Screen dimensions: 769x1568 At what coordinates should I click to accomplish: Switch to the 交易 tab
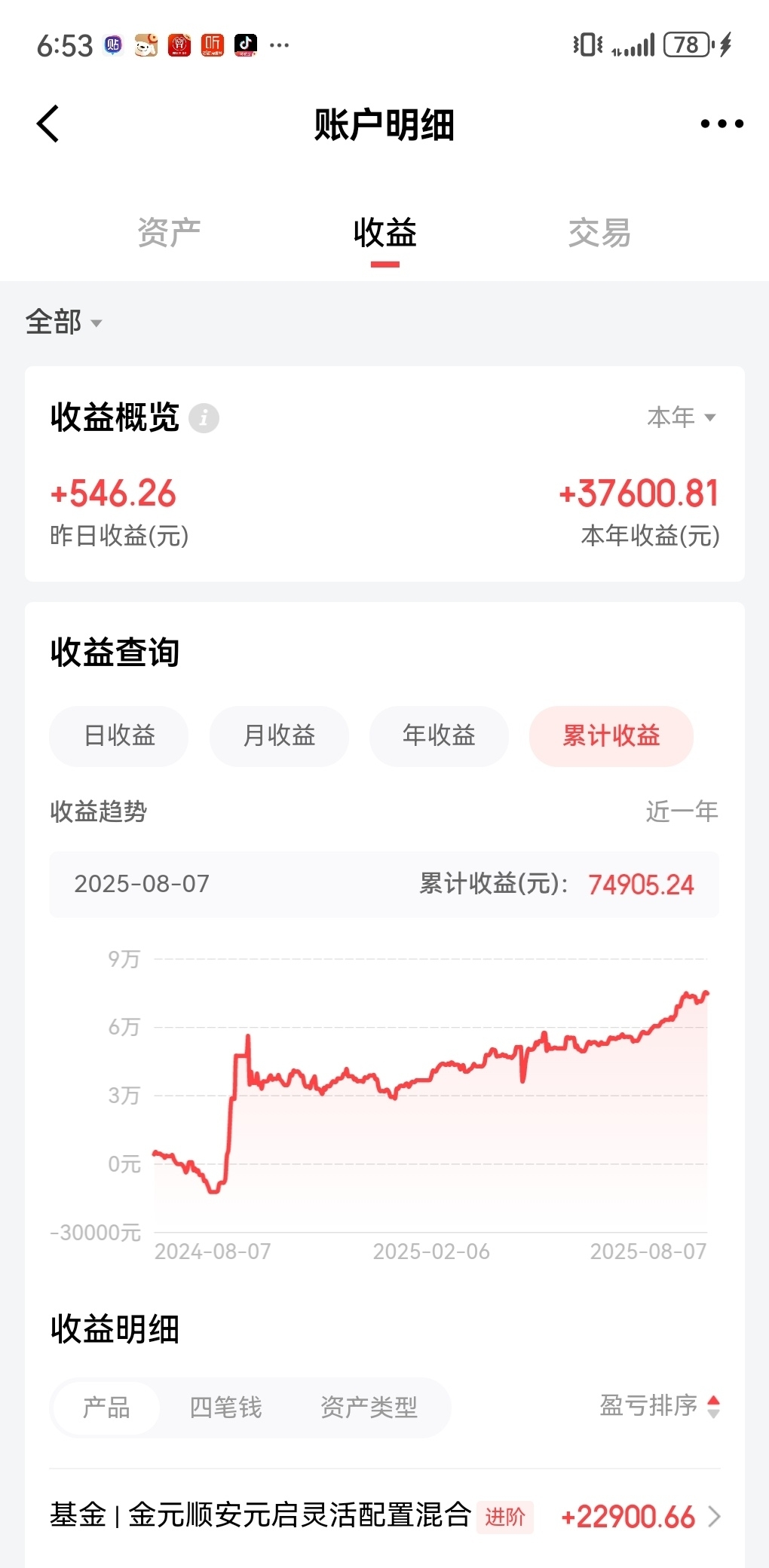click(x=599, y=232)
